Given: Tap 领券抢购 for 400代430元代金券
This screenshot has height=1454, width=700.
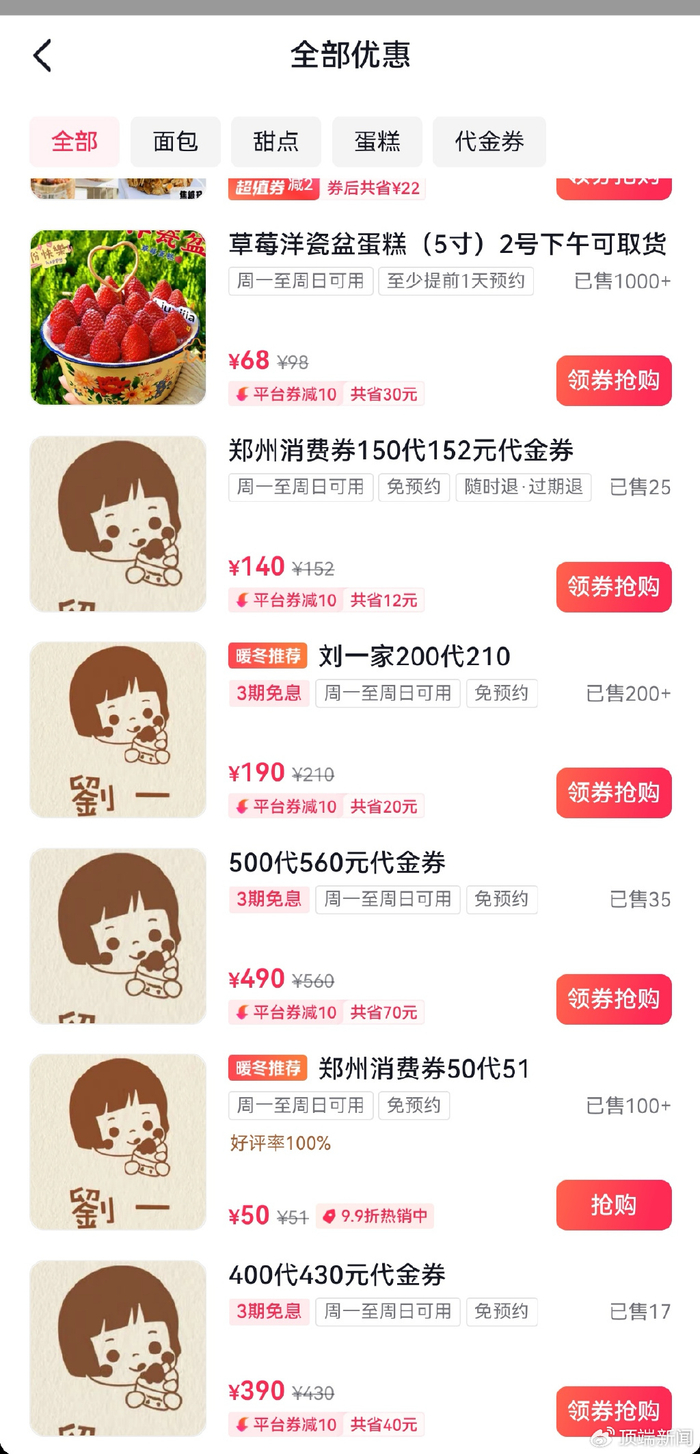Looking at the screenshot, I should click(613, 1410).
